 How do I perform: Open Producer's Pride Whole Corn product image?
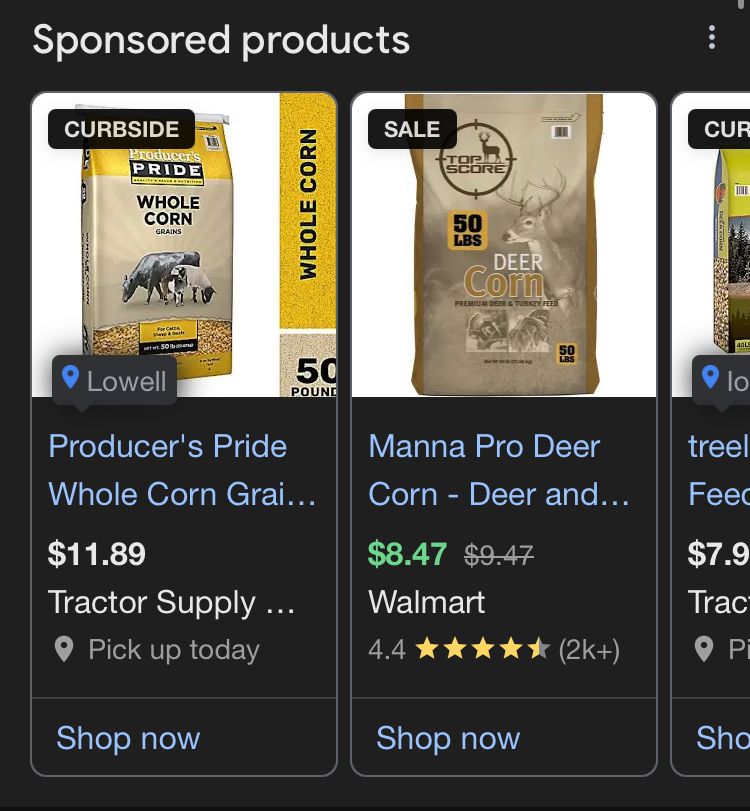coord(184,245)
